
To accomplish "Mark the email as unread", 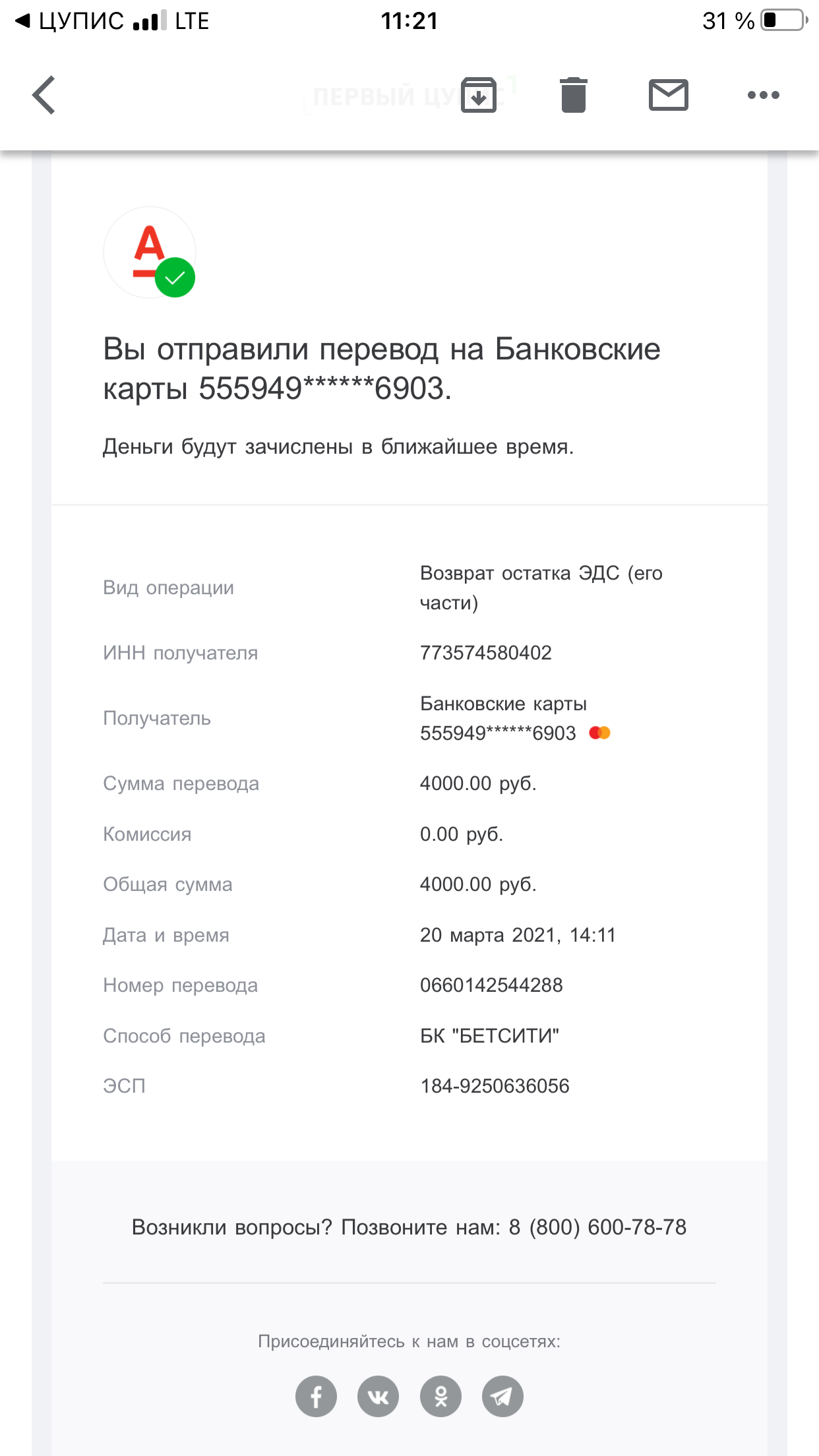I will [668, 96].
